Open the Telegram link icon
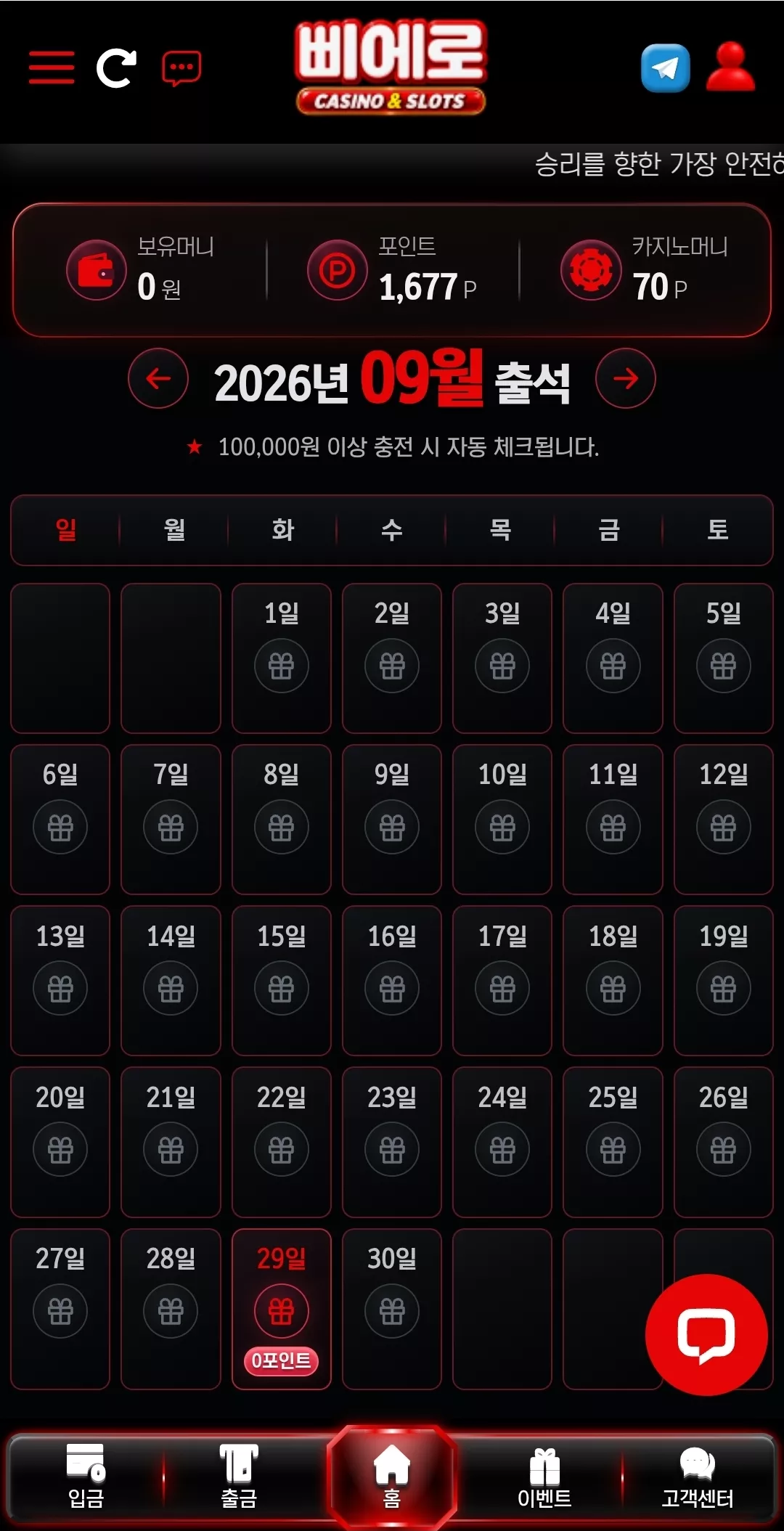The width and height of the screenshot is (784, 1531). (x=665, y=68)
